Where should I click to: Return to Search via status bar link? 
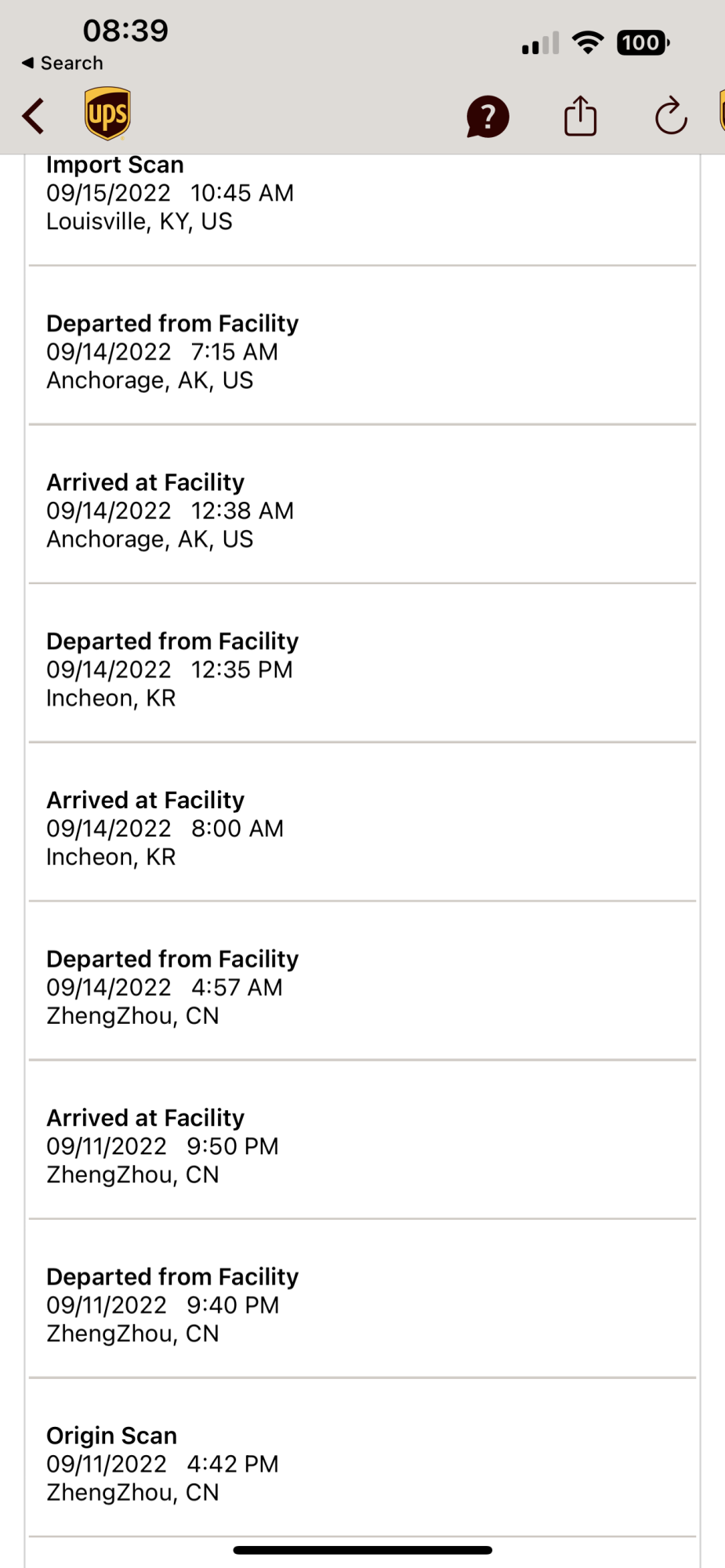click(x=63, y=63)
